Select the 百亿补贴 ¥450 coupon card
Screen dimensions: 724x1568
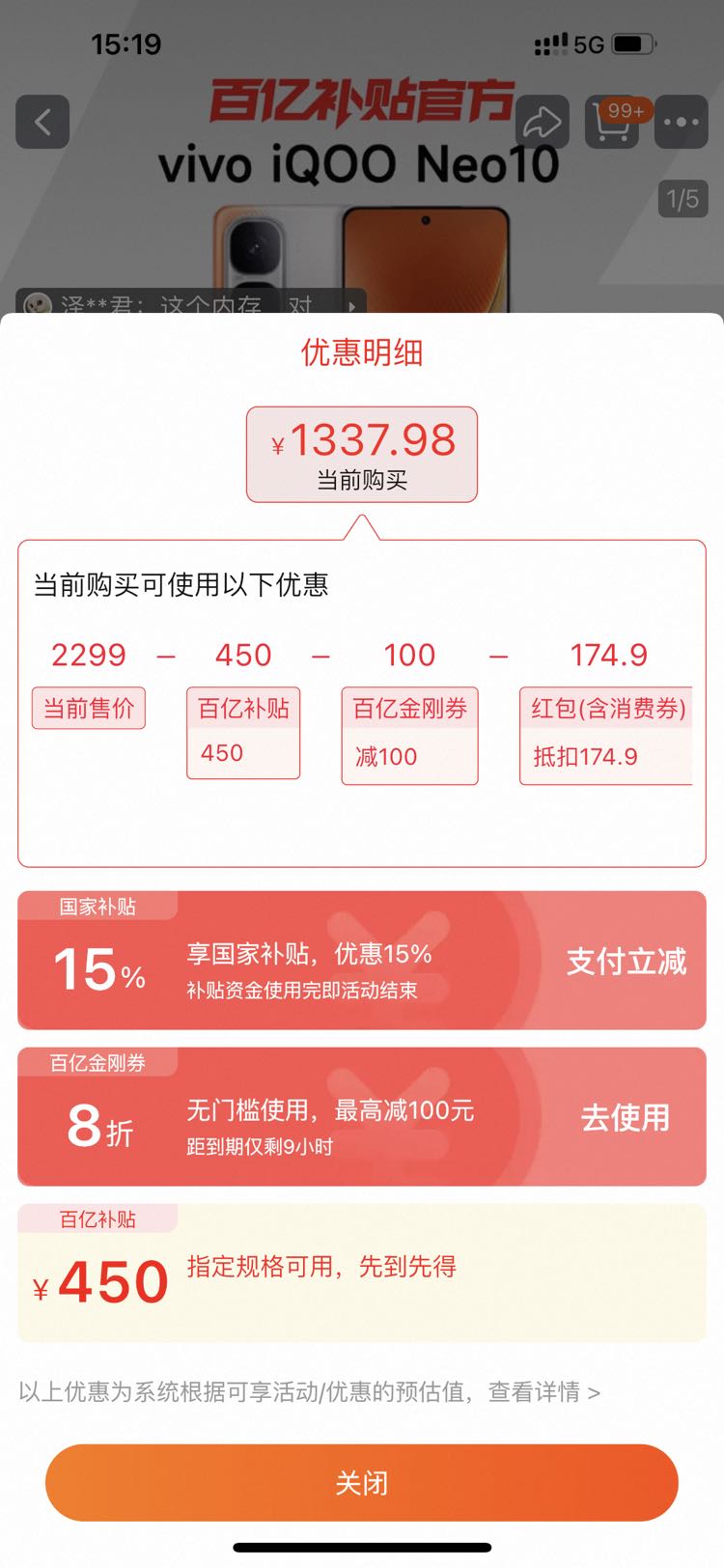coord(362,1273)
